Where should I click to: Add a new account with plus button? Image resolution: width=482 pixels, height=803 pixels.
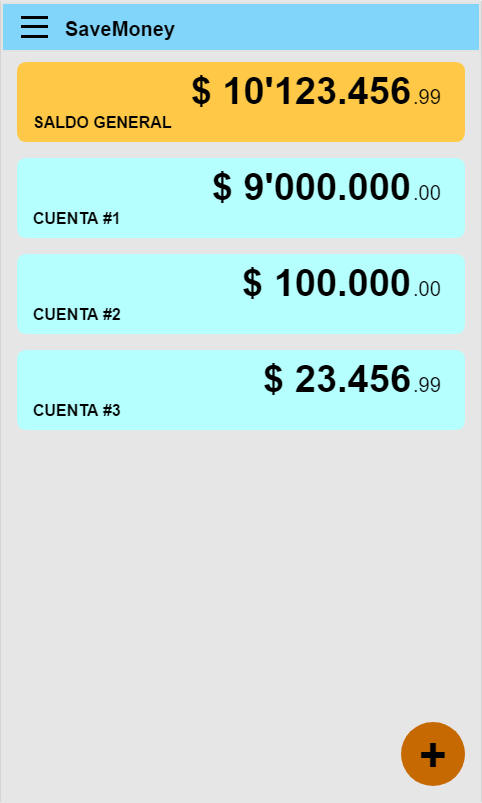tap(433, 754)
